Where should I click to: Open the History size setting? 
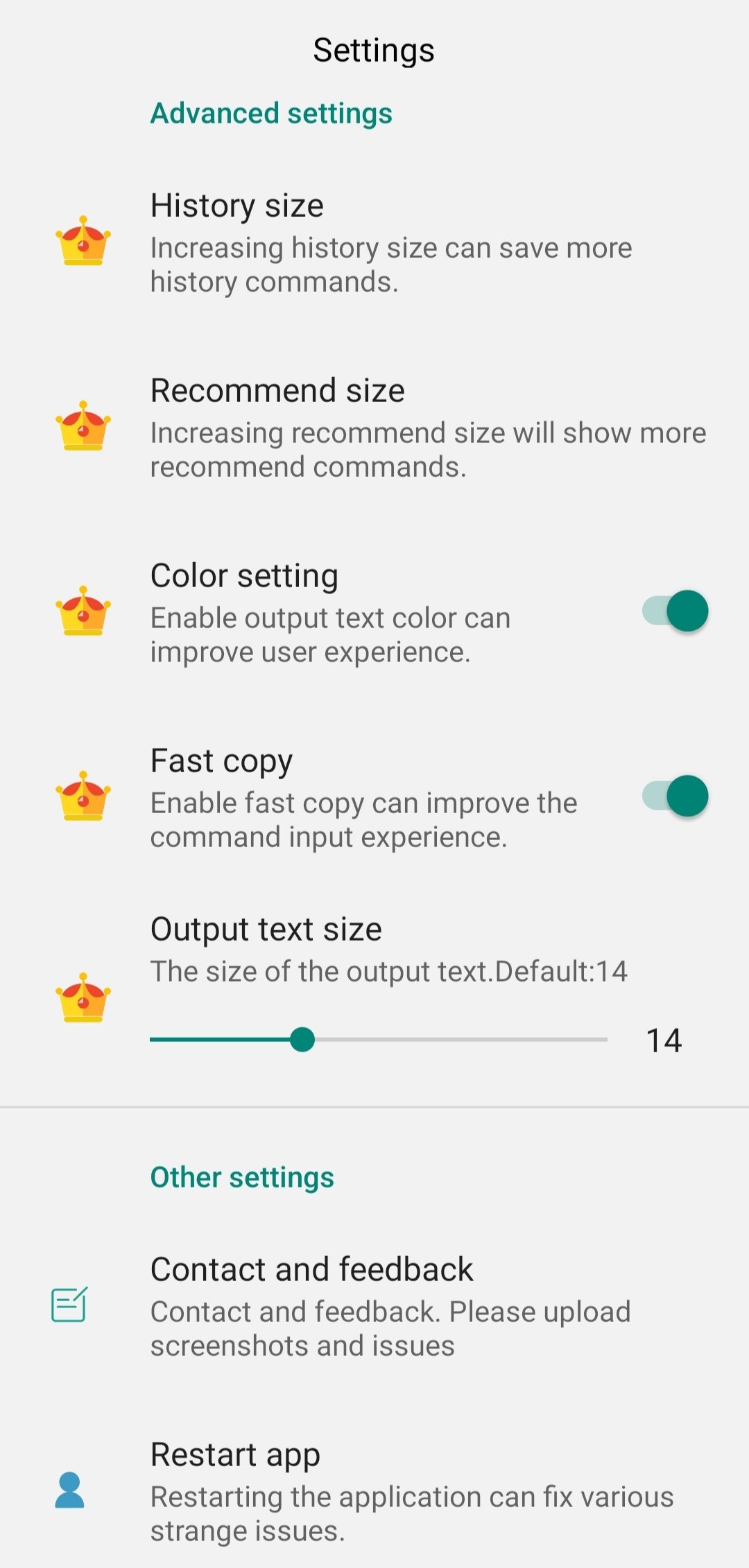pos(374,243)
